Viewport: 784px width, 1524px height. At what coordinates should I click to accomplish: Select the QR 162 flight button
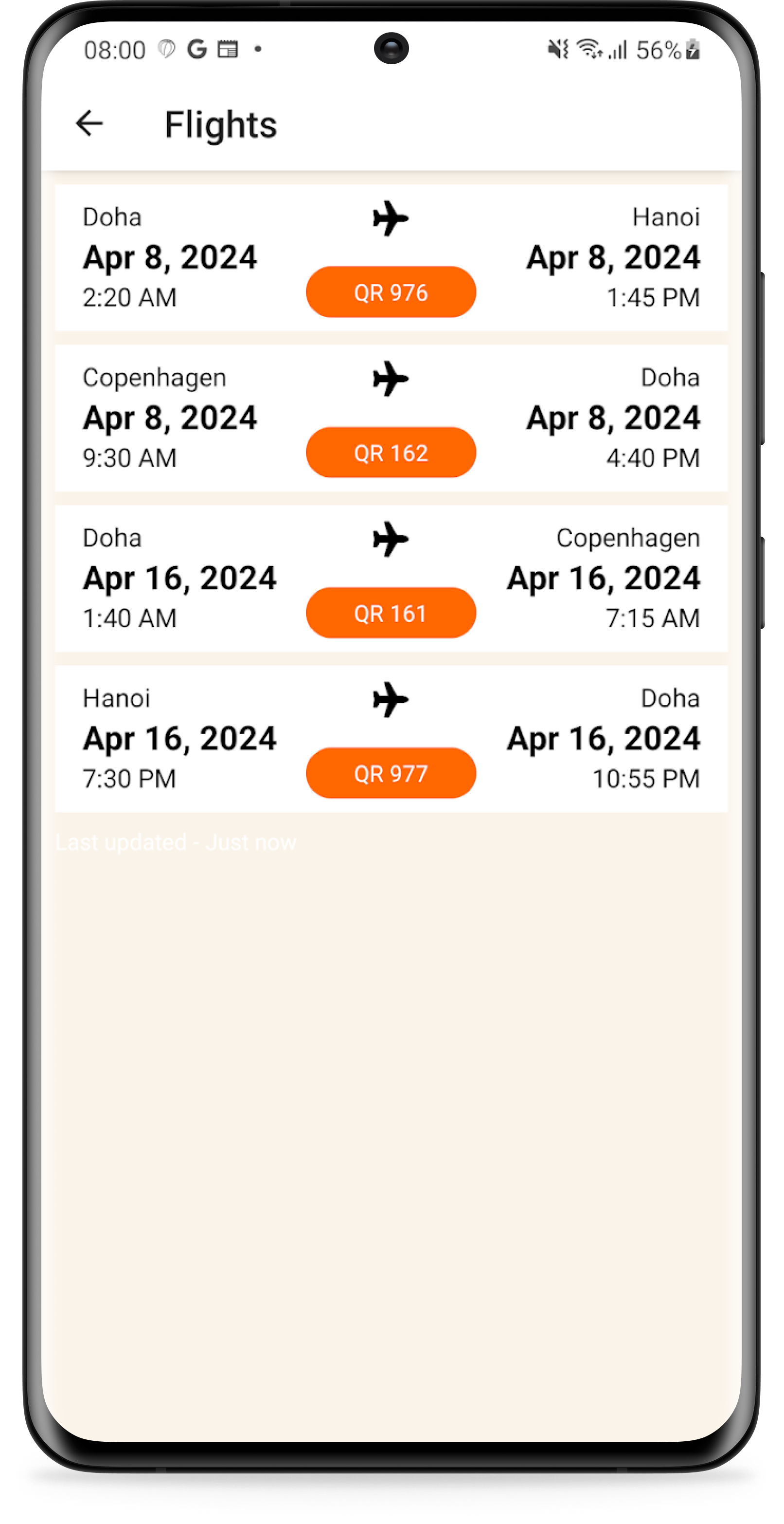[391, 453]
